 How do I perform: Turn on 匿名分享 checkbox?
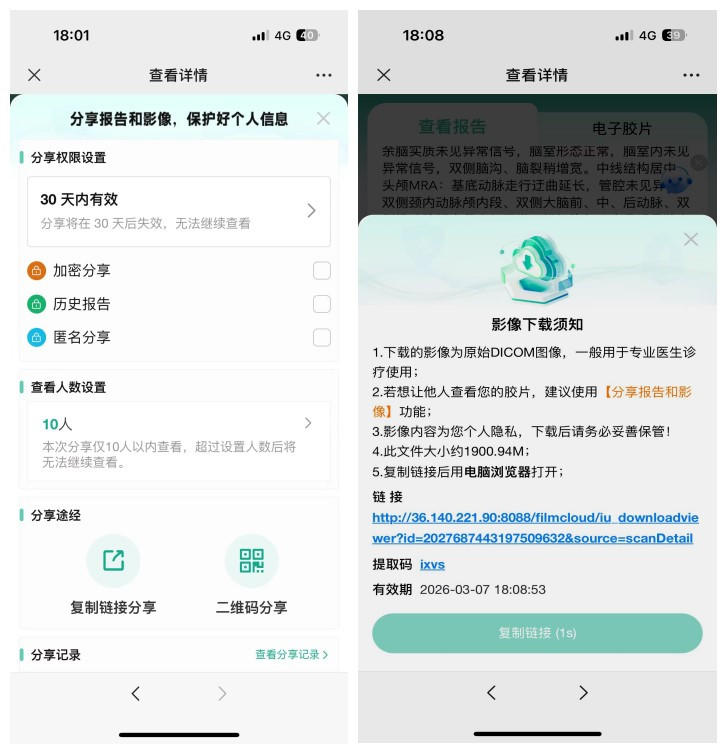(x=321, y=338)
